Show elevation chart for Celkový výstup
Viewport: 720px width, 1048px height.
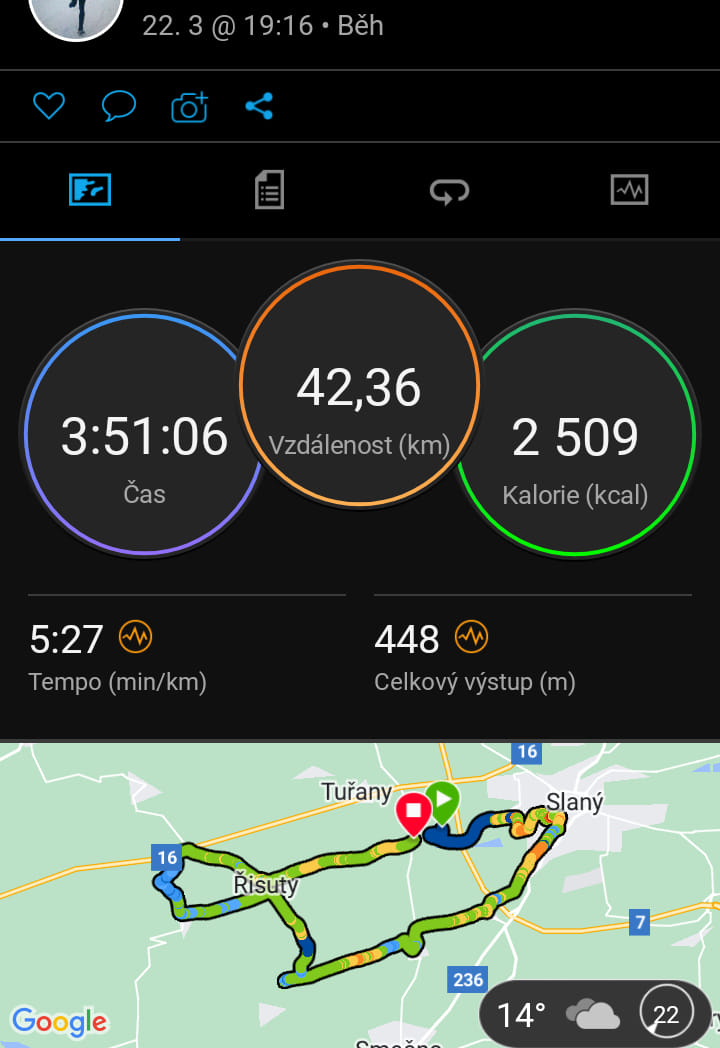[471, 637]
